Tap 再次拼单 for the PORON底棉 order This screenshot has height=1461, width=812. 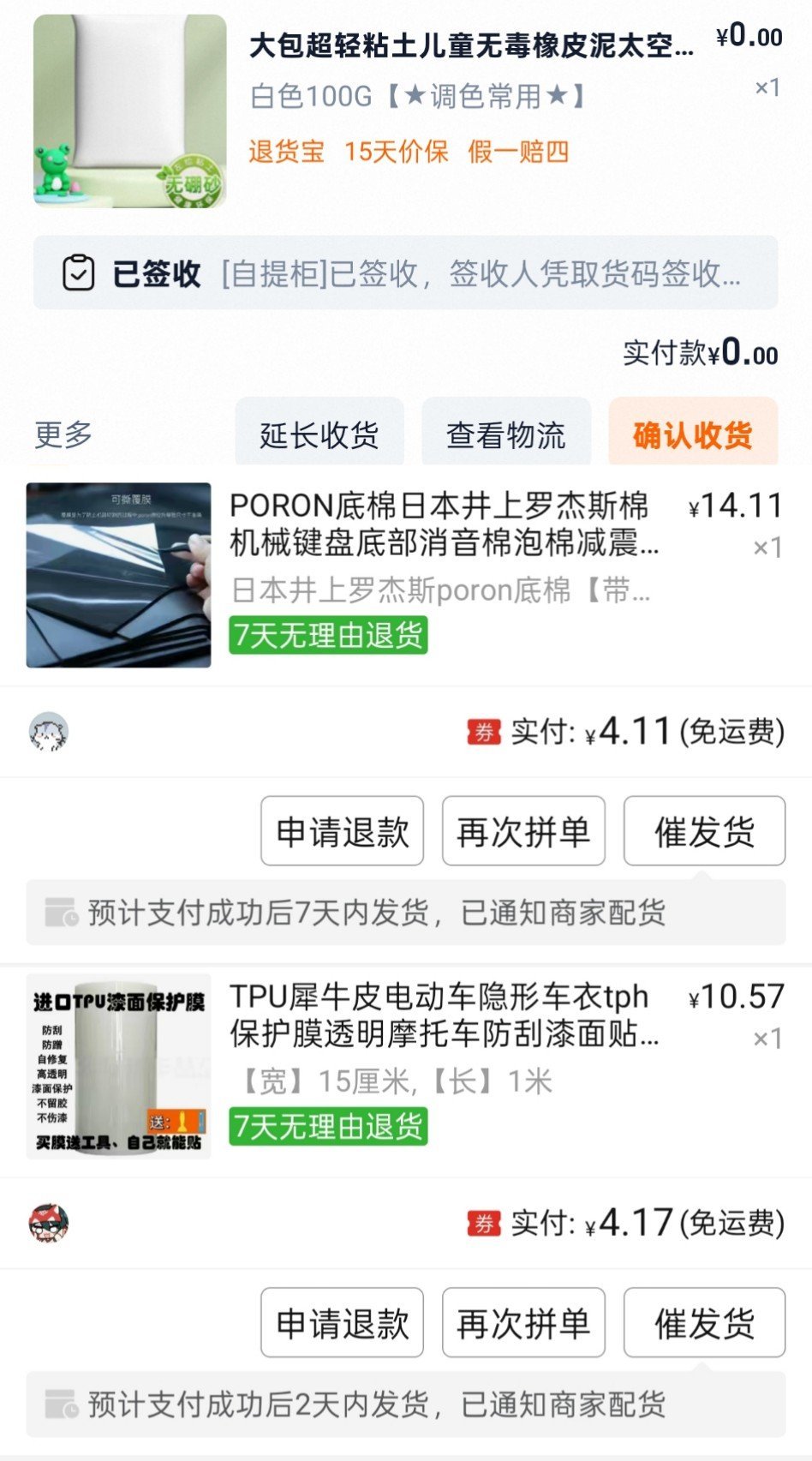point(523,831)
